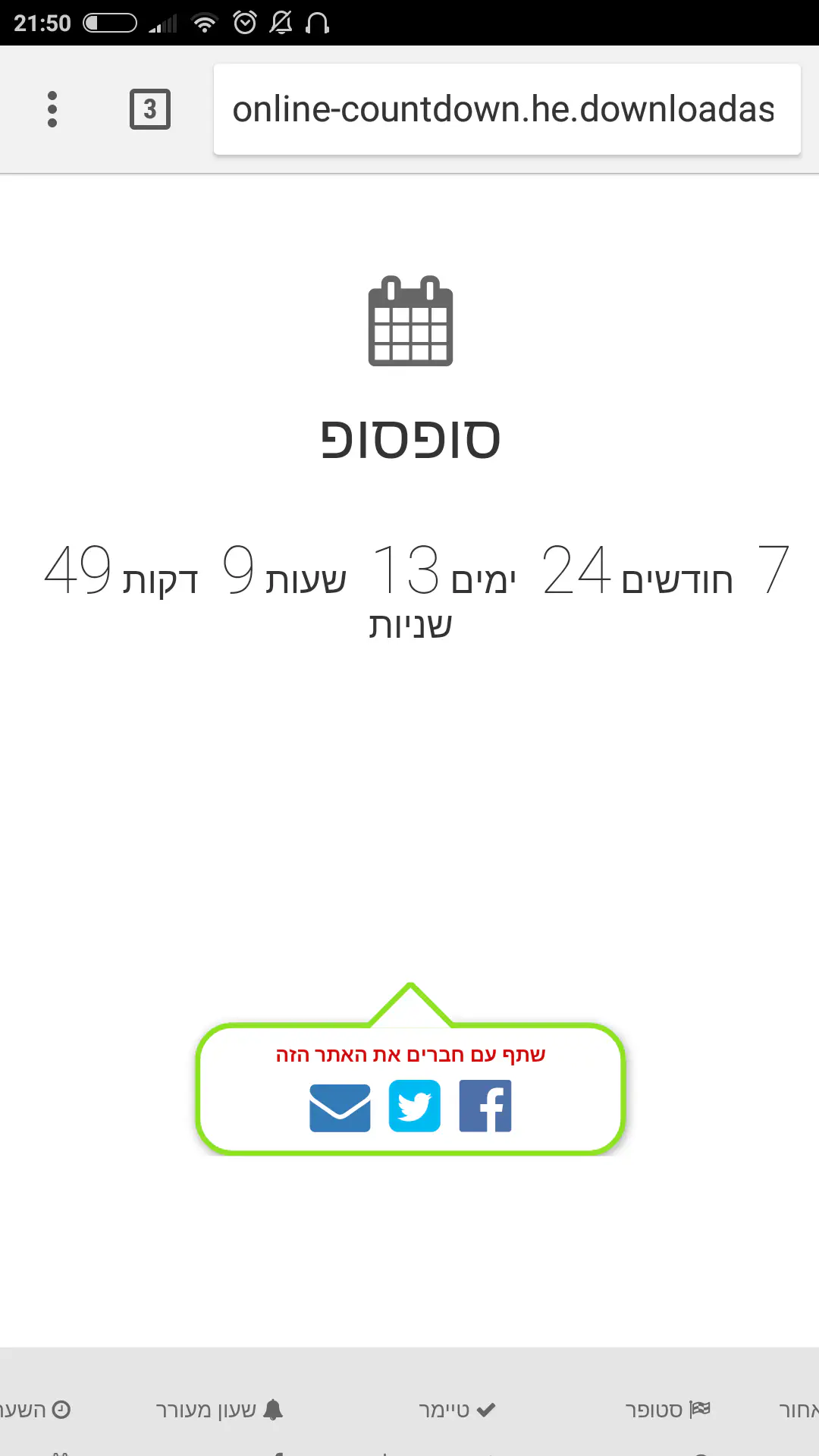Open the browser overflow menu
Viewport: 819px width, 1456px height.
pyautogui.click(x=52, y=109)
